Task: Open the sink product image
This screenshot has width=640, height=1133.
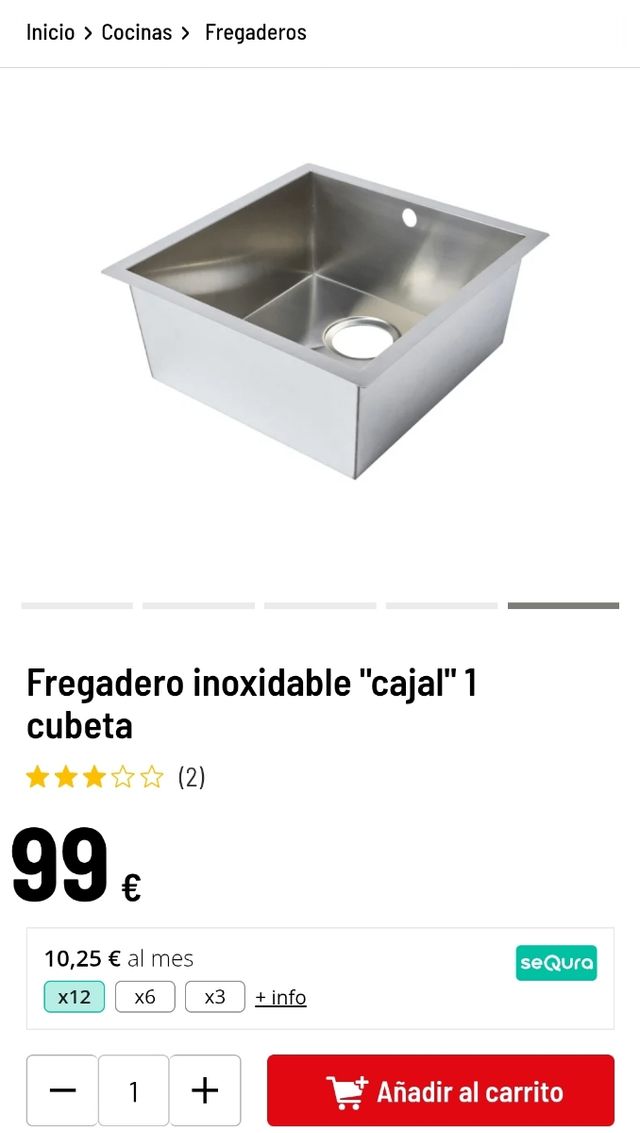Action: point(325,322)
